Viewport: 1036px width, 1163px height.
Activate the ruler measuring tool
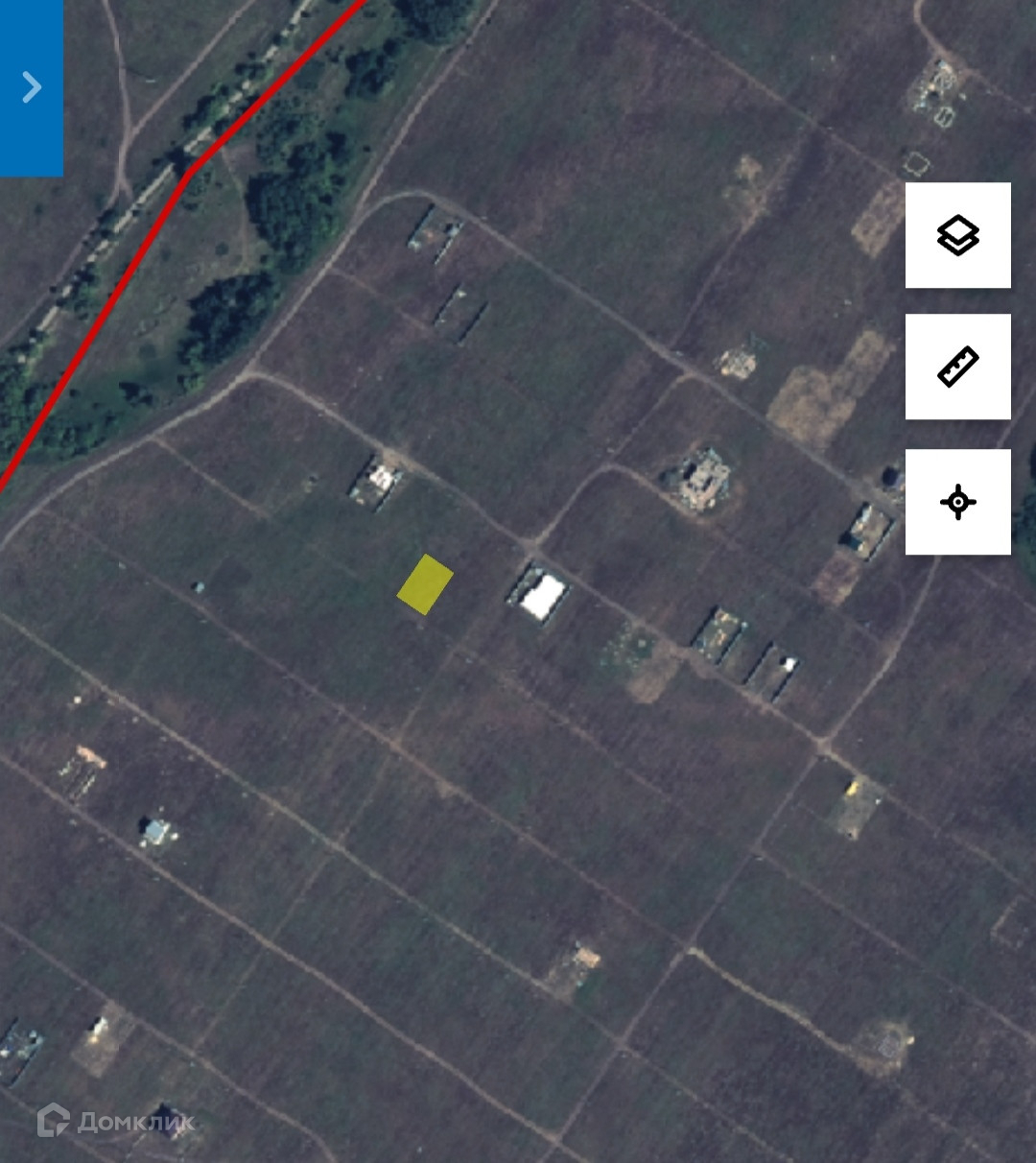[x=957, y=367]
